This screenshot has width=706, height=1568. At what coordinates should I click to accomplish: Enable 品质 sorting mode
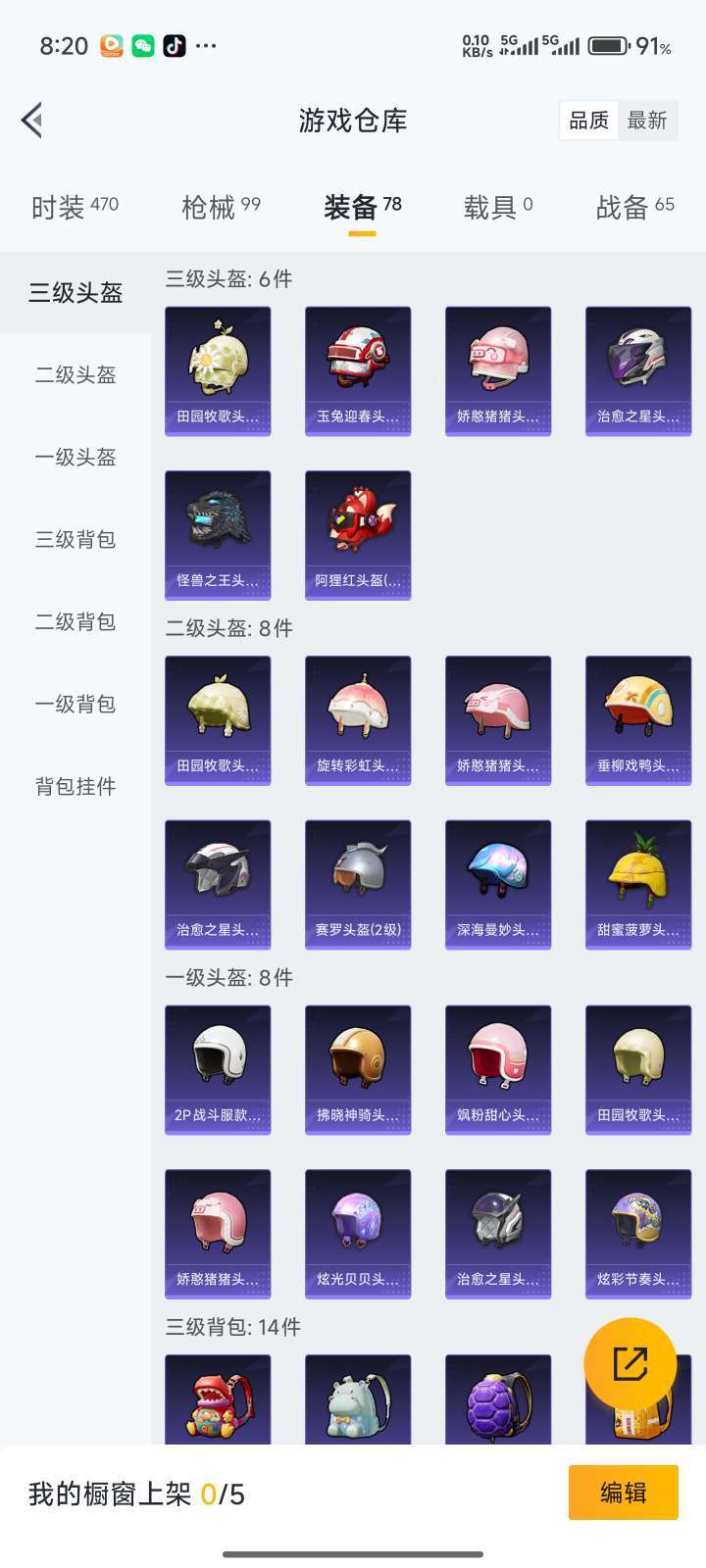click(x=586, y=120)
